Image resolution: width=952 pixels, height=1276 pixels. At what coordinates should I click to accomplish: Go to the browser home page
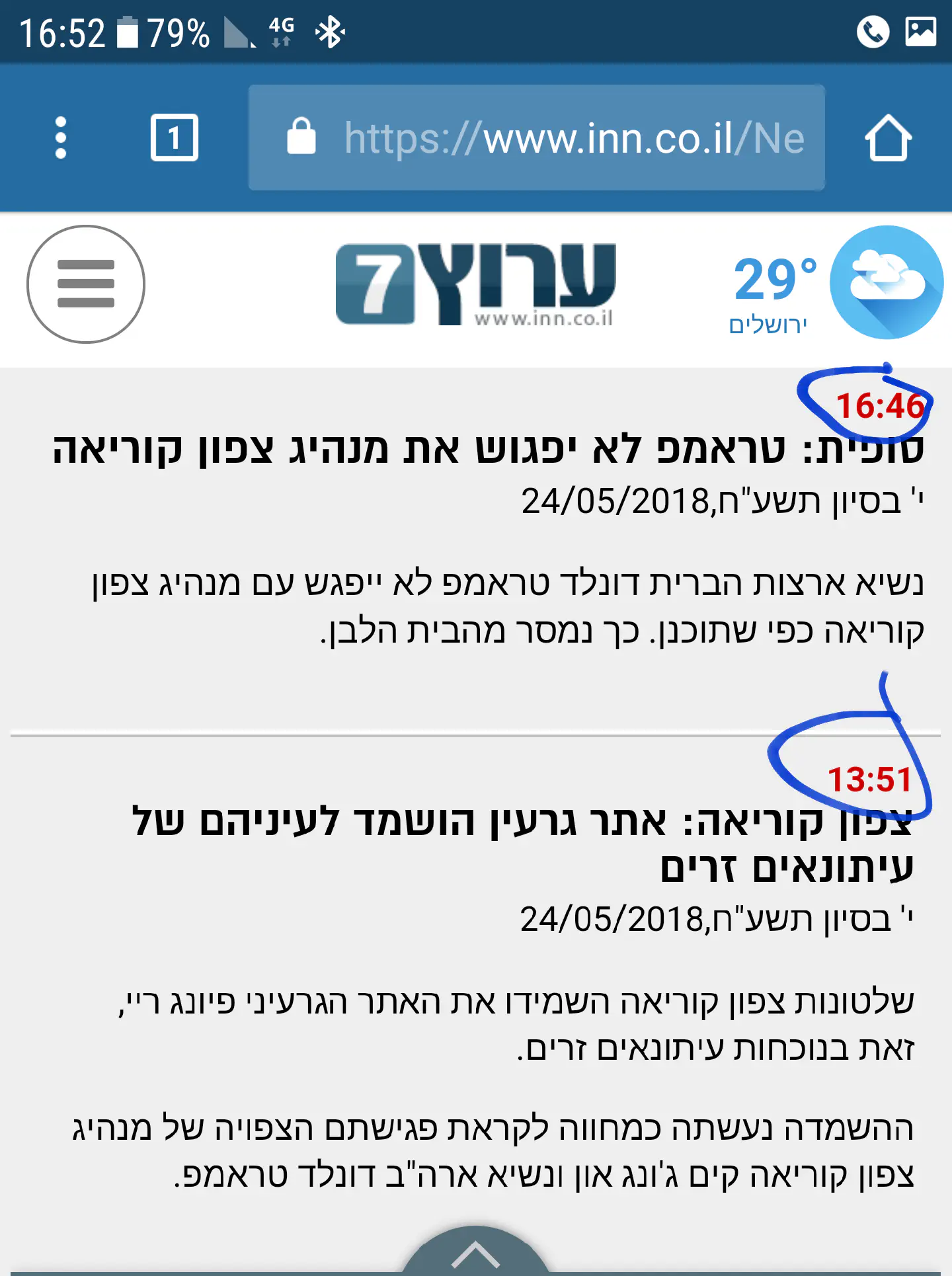tap(888, 138)
